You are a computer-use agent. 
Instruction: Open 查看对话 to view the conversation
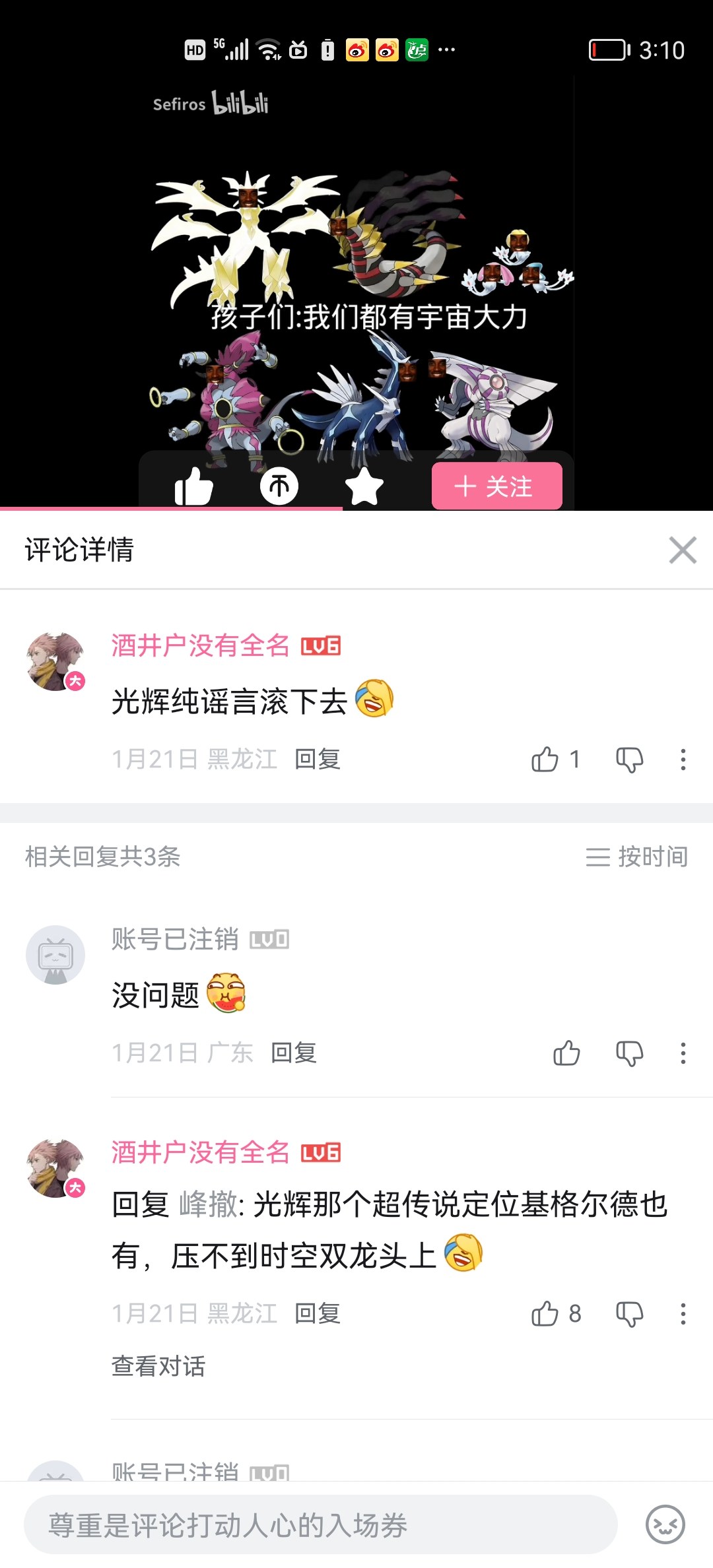(x=158, y=1366)
